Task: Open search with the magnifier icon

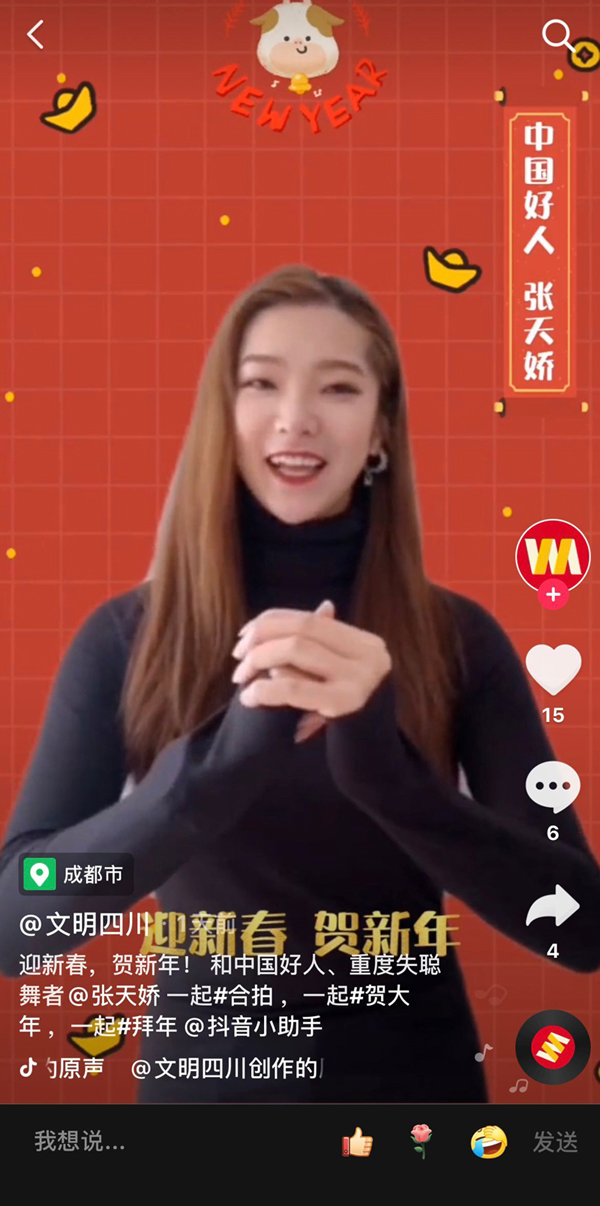Action: coord(557,35)
